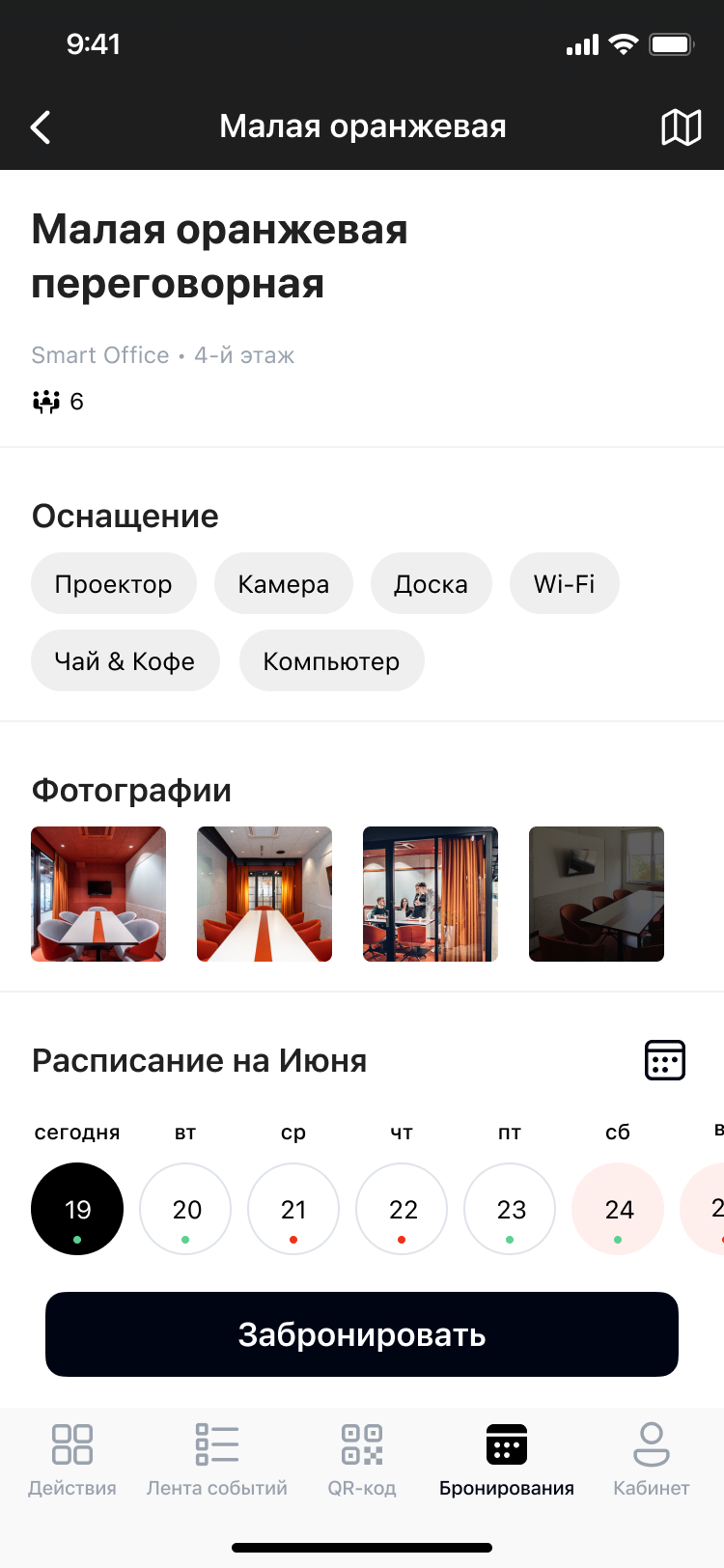
Task: Switch to the Кабинет tab
Action: tap(652, 1460)
